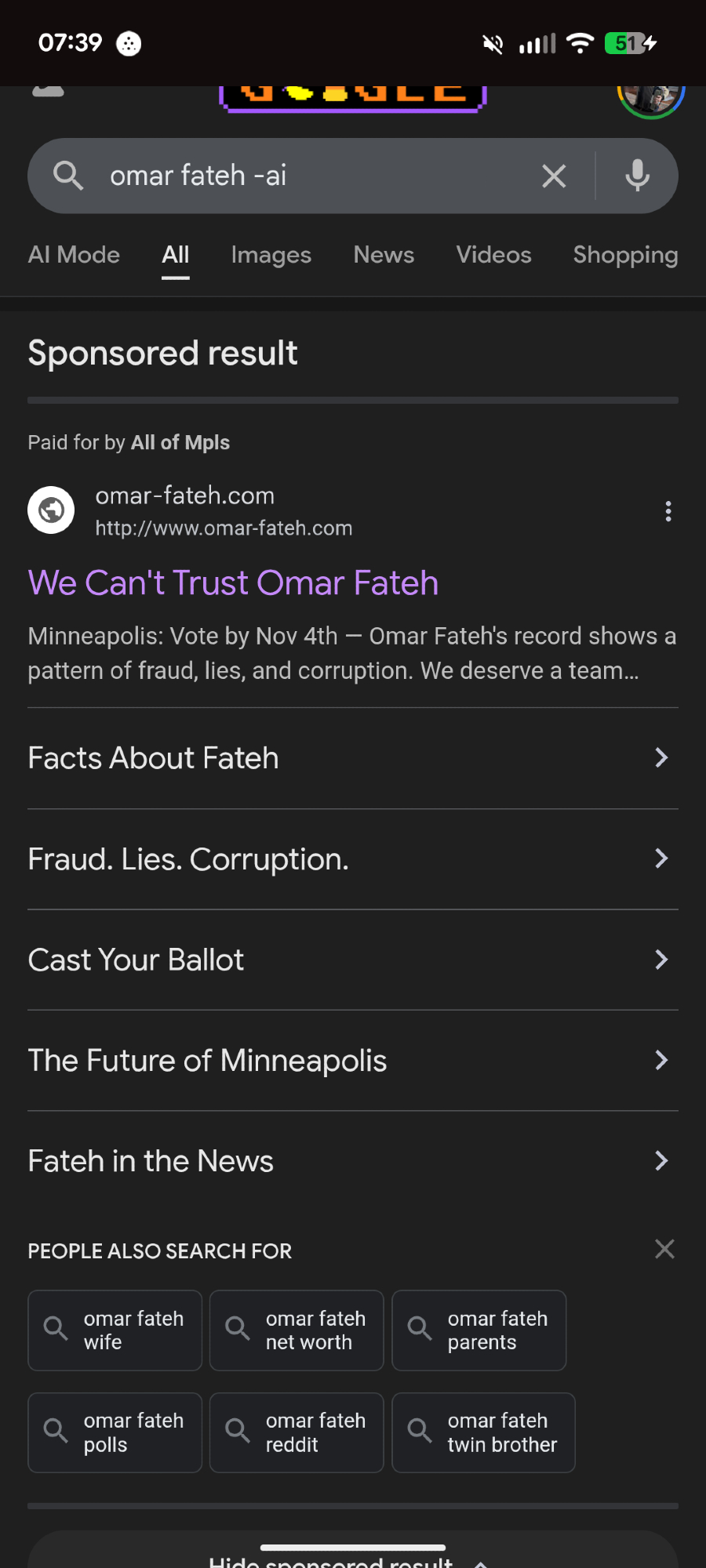Start voice search with the microphone

(x=637, y=176)
